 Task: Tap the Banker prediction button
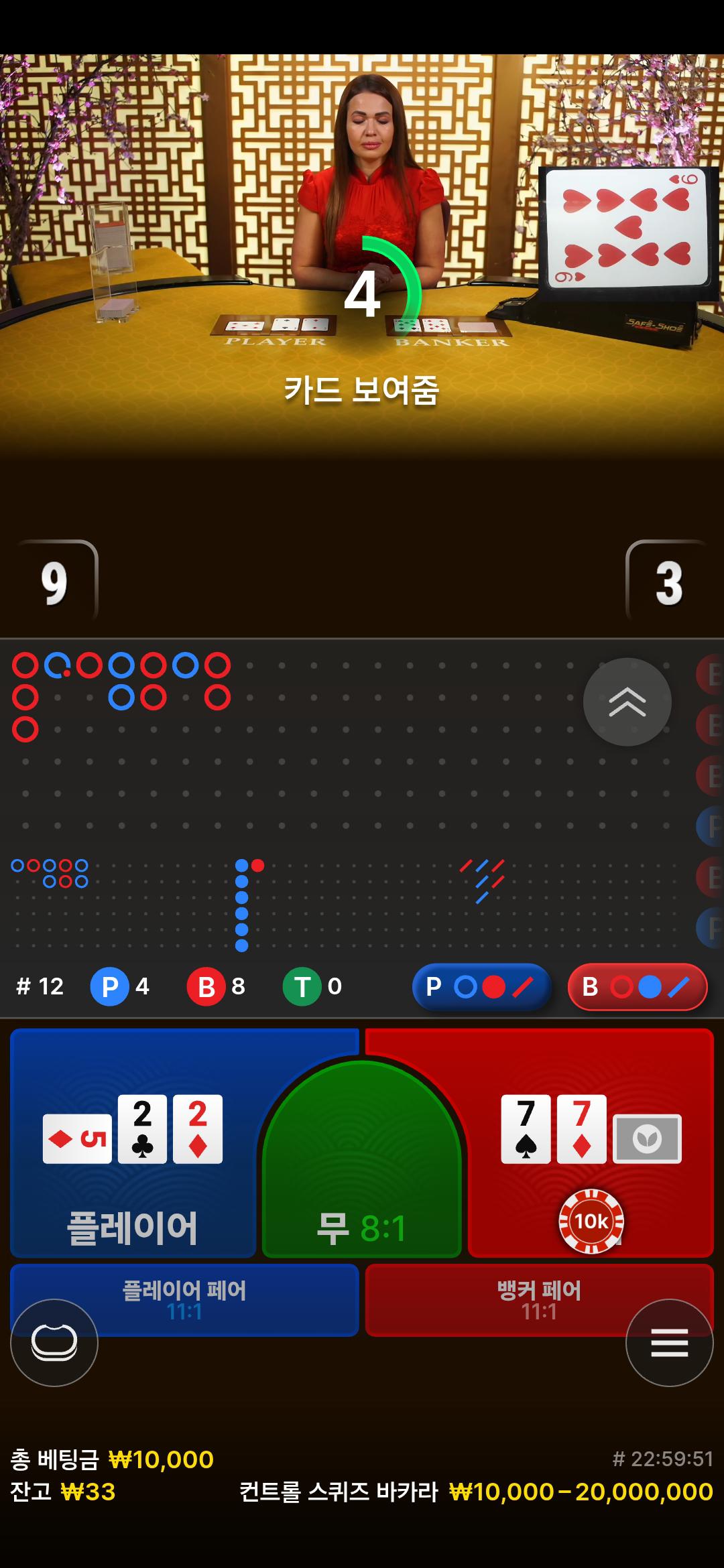[x=637, y=986]
